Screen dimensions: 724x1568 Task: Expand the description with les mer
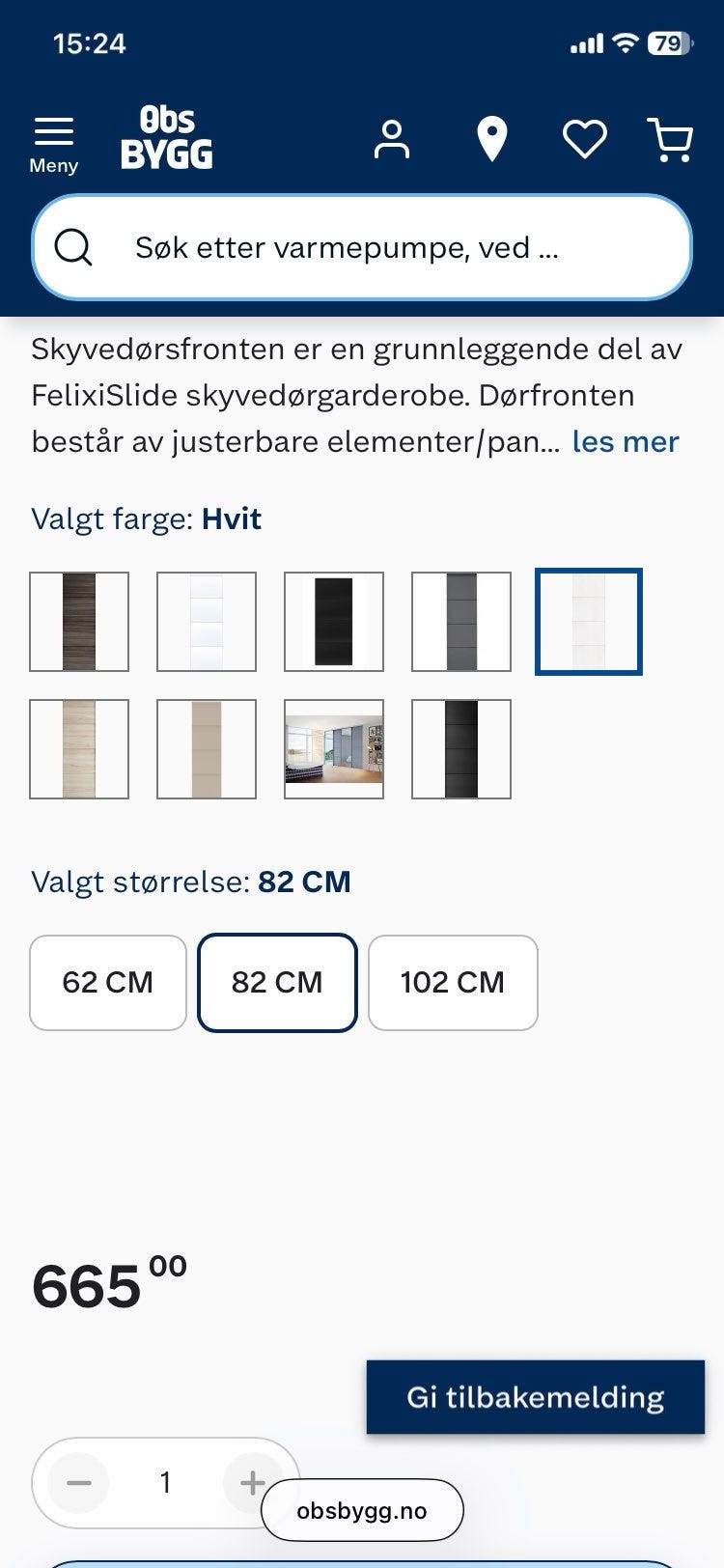click(x=625, y=441)
